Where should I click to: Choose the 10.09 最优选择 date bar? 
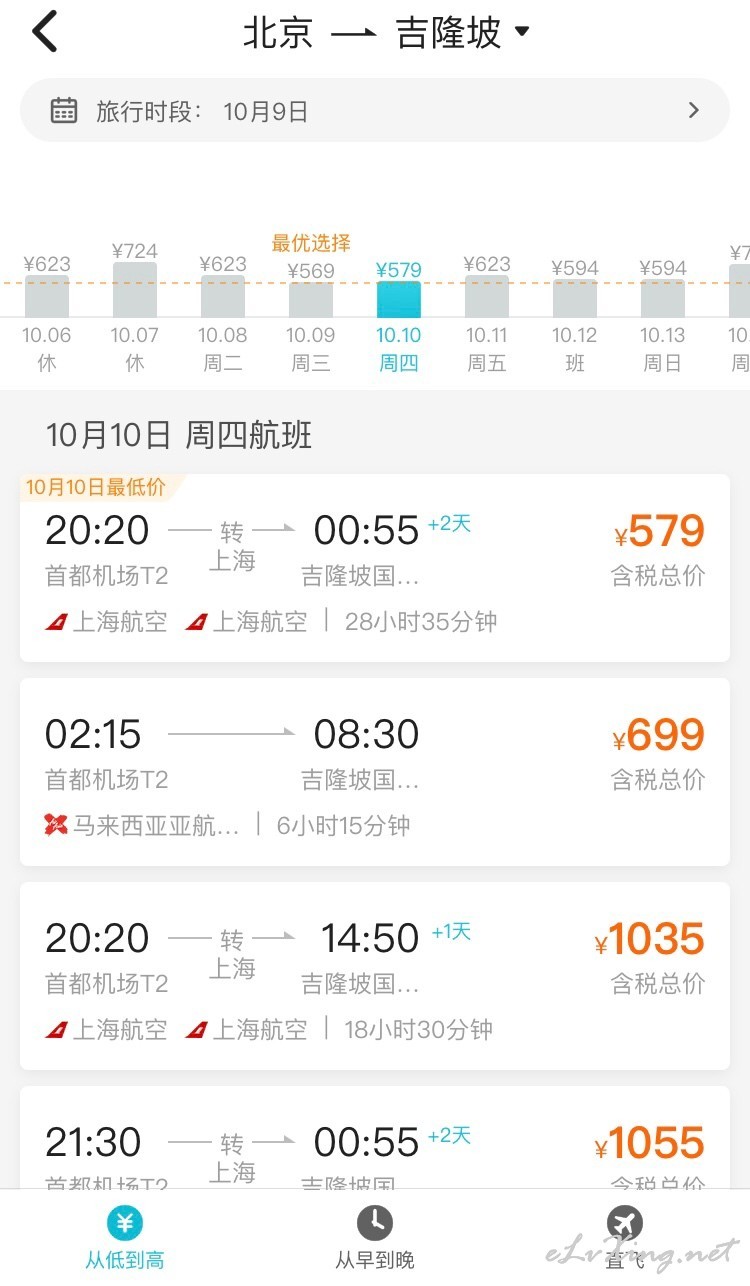(x=311, y=304)
